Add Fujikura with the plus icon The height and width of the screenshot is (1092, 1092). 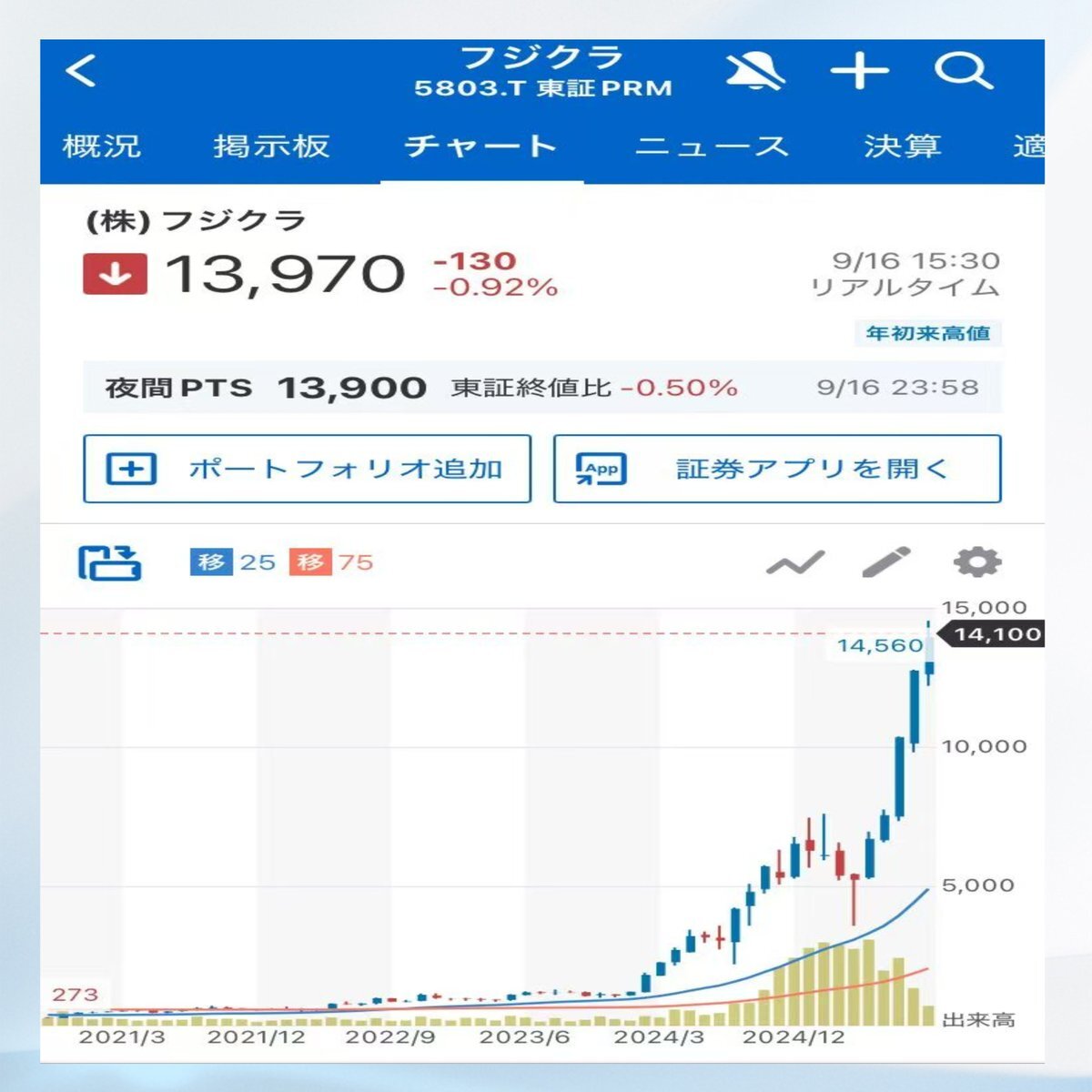859,71
